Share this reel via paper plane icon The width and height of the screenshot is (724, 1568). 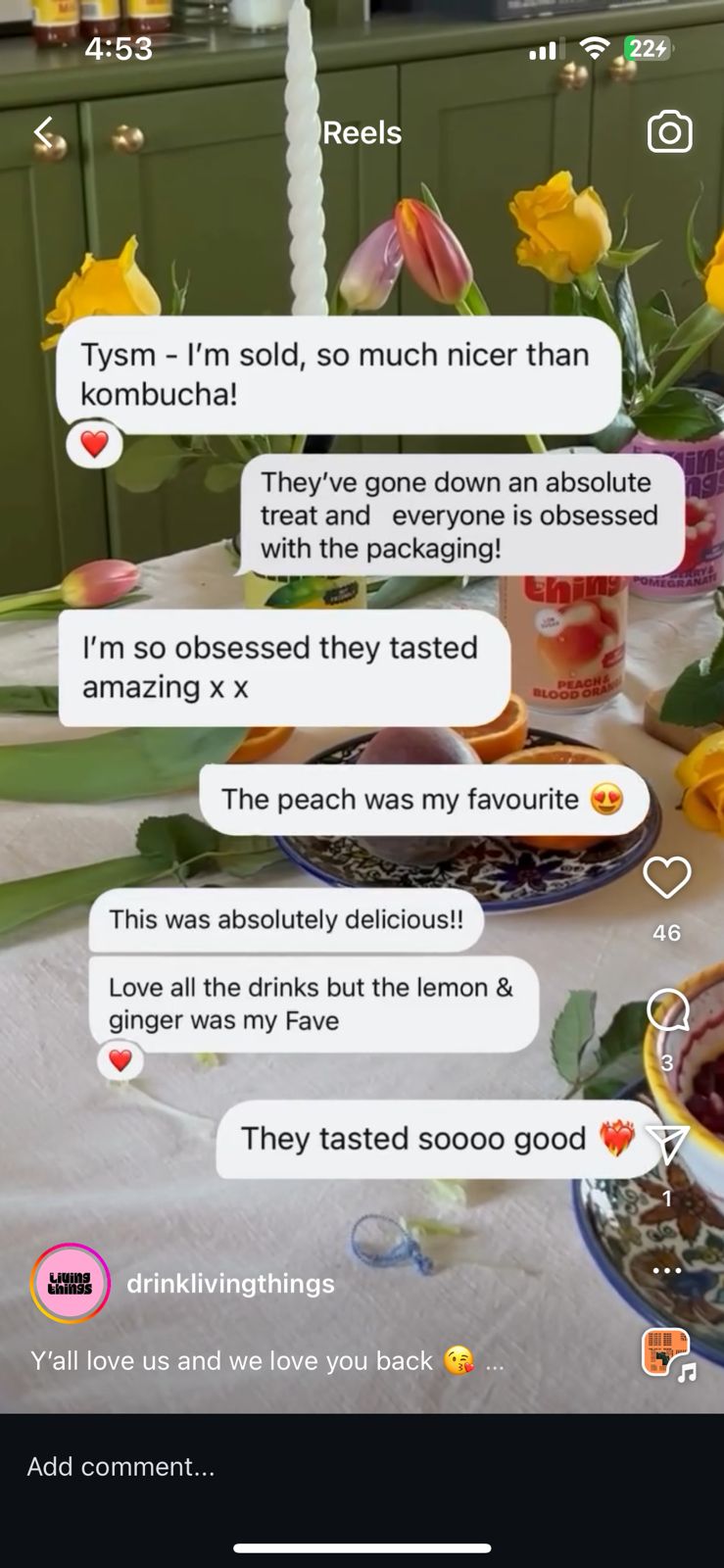(667, 1143)
